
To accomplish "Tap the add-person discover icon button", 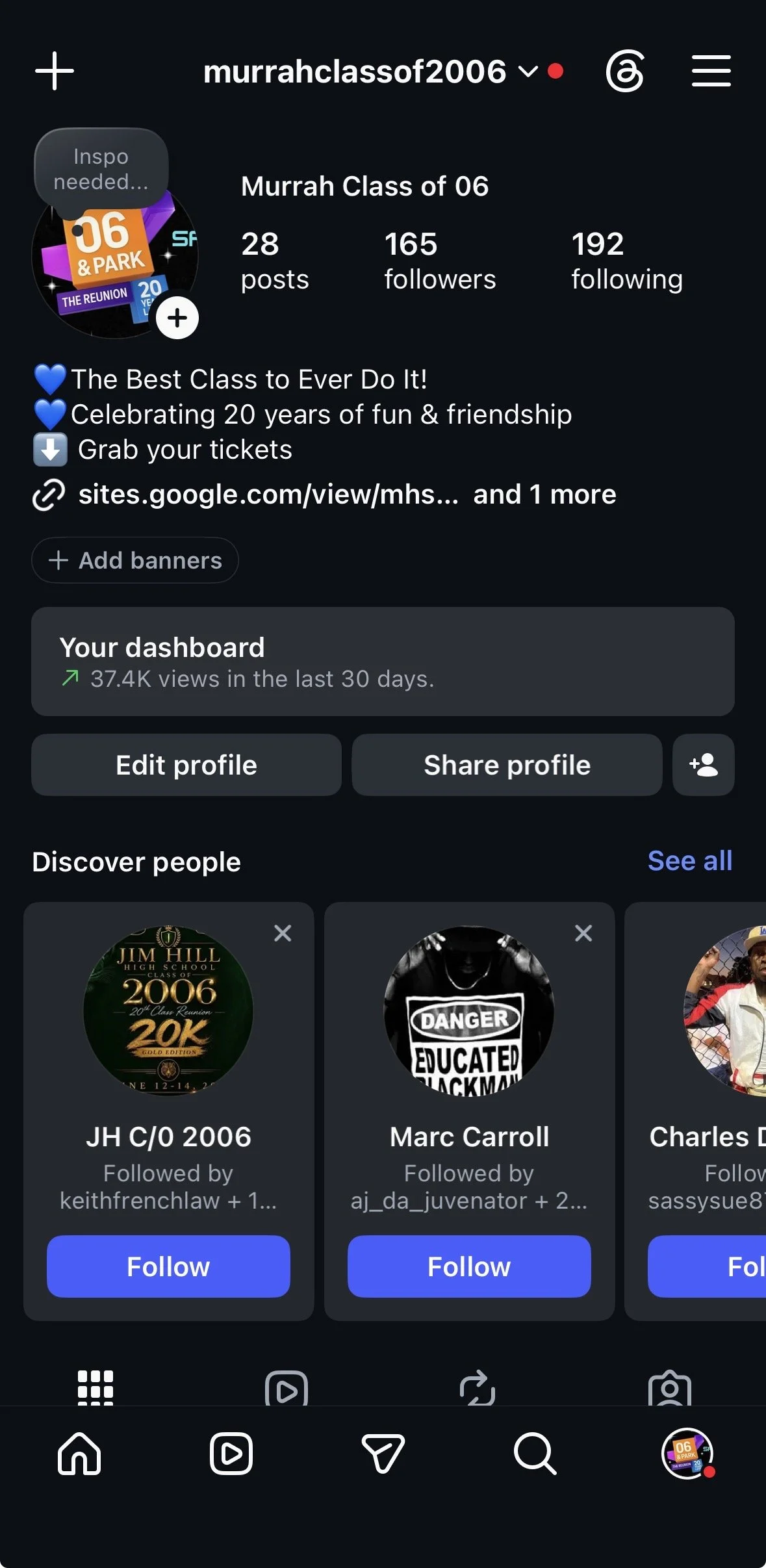I will click(x=704, y=765).
